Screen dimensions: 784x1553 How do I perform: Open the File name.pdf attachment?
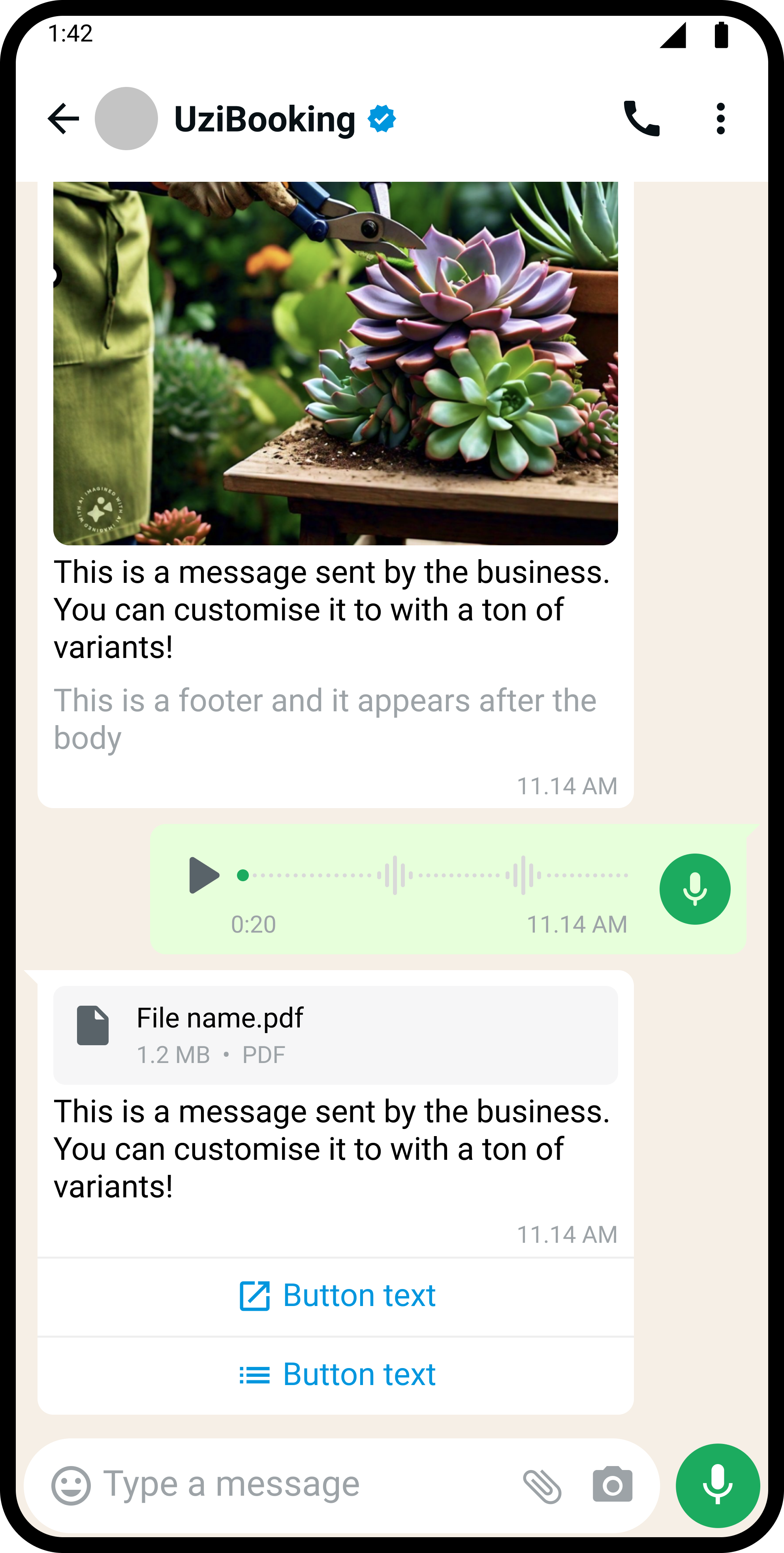click(x=335, y=1035)
